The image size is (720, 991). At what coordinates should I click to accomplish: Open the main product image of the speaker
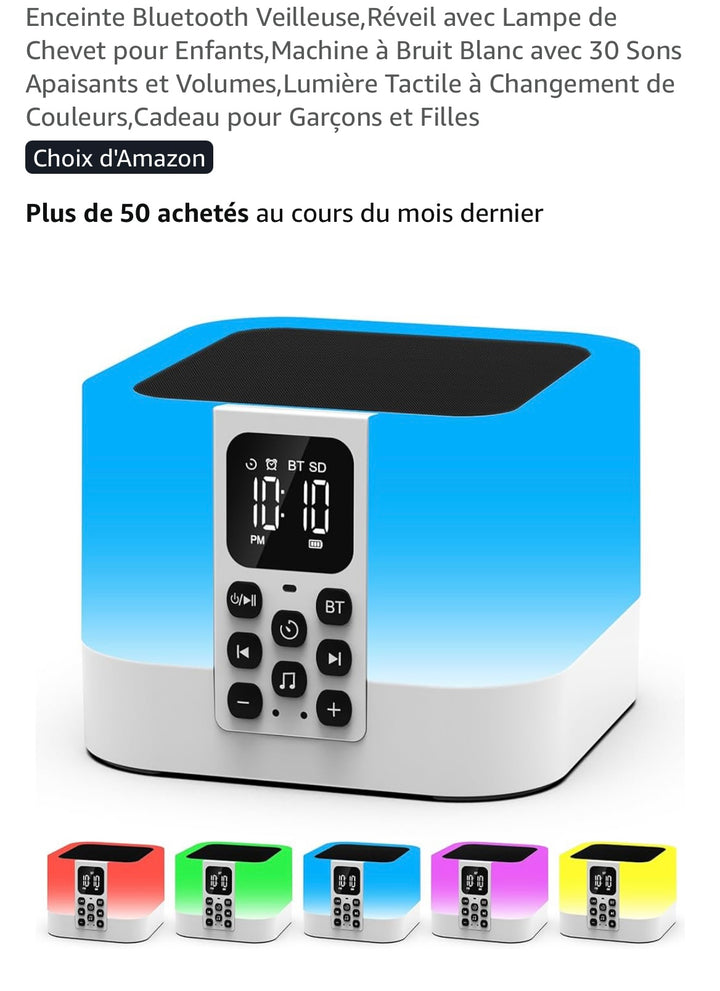click(358, 560)
